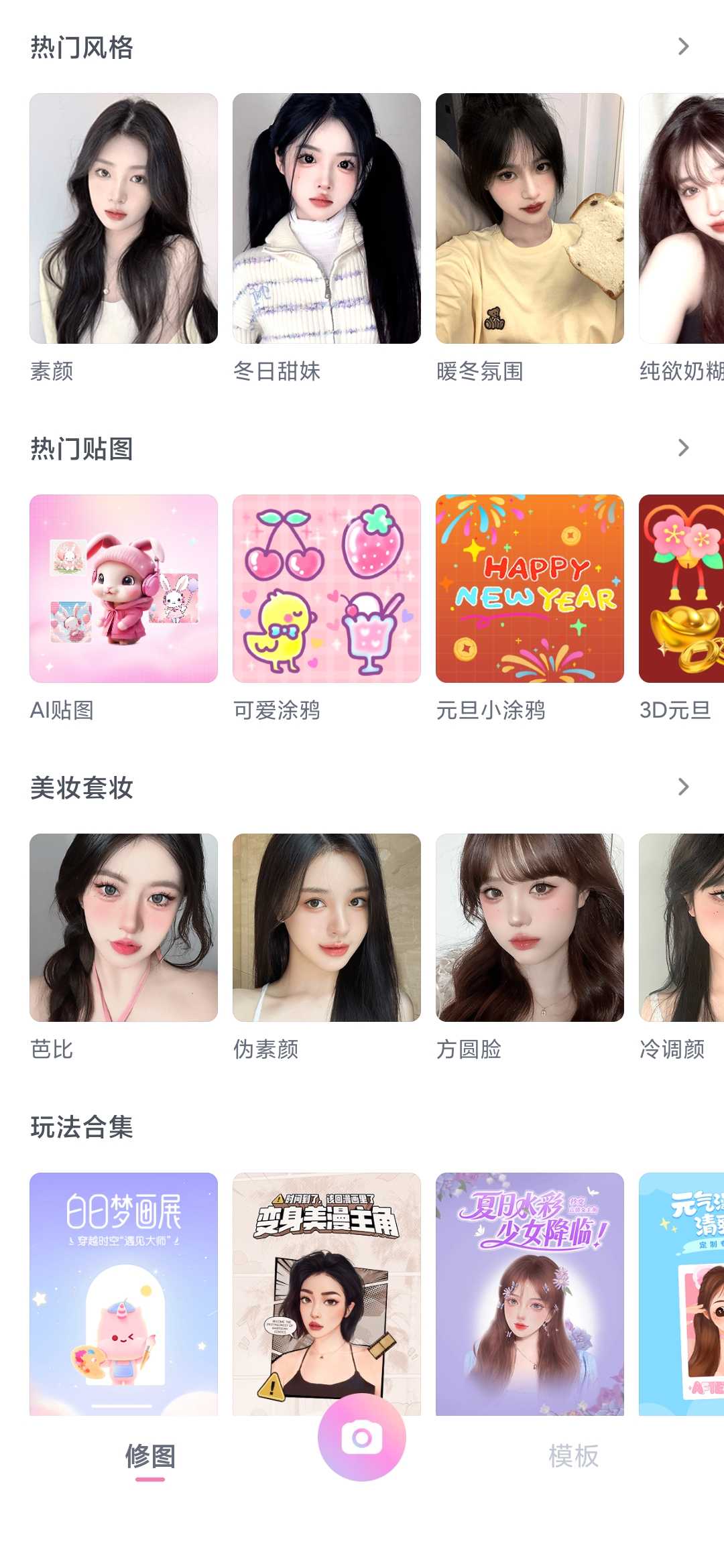Tap the camera button

point(362,1437)
